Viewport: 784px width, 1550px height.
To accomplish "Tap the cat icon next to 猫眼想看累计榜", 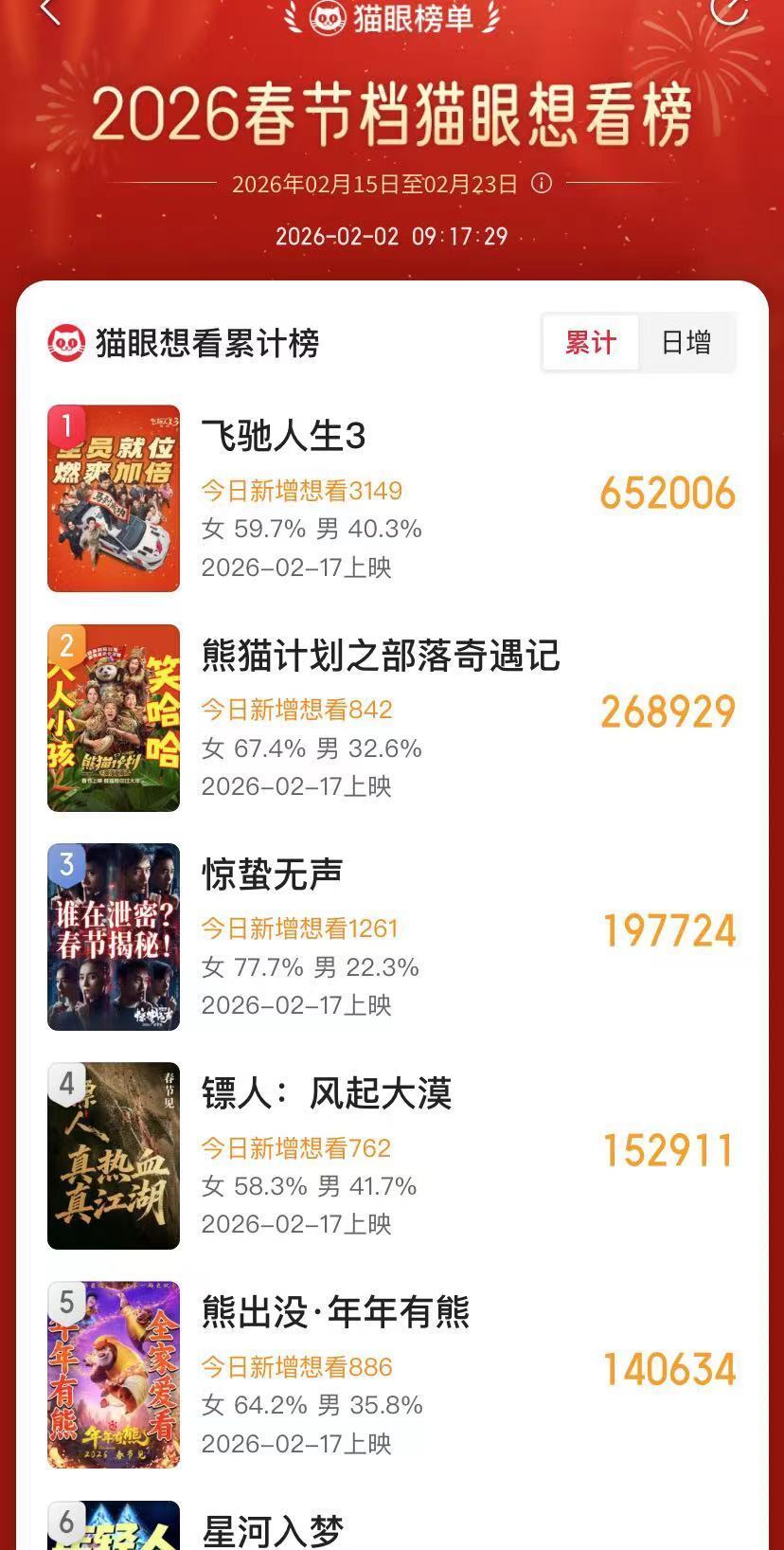I will (x=64, y=342).
